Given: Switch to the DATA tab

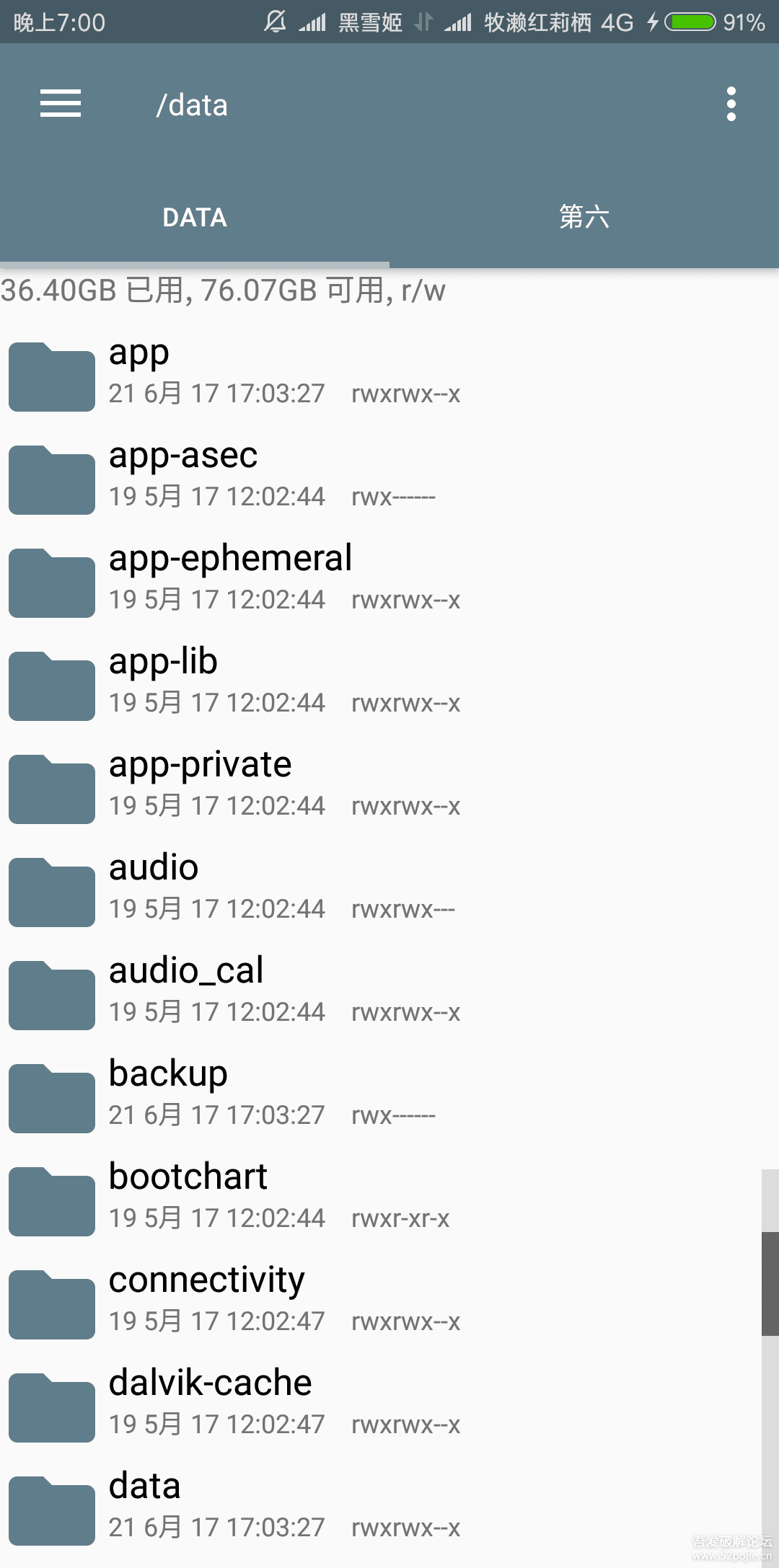Looking at the screenshot, I should click(x=195, y=218).
